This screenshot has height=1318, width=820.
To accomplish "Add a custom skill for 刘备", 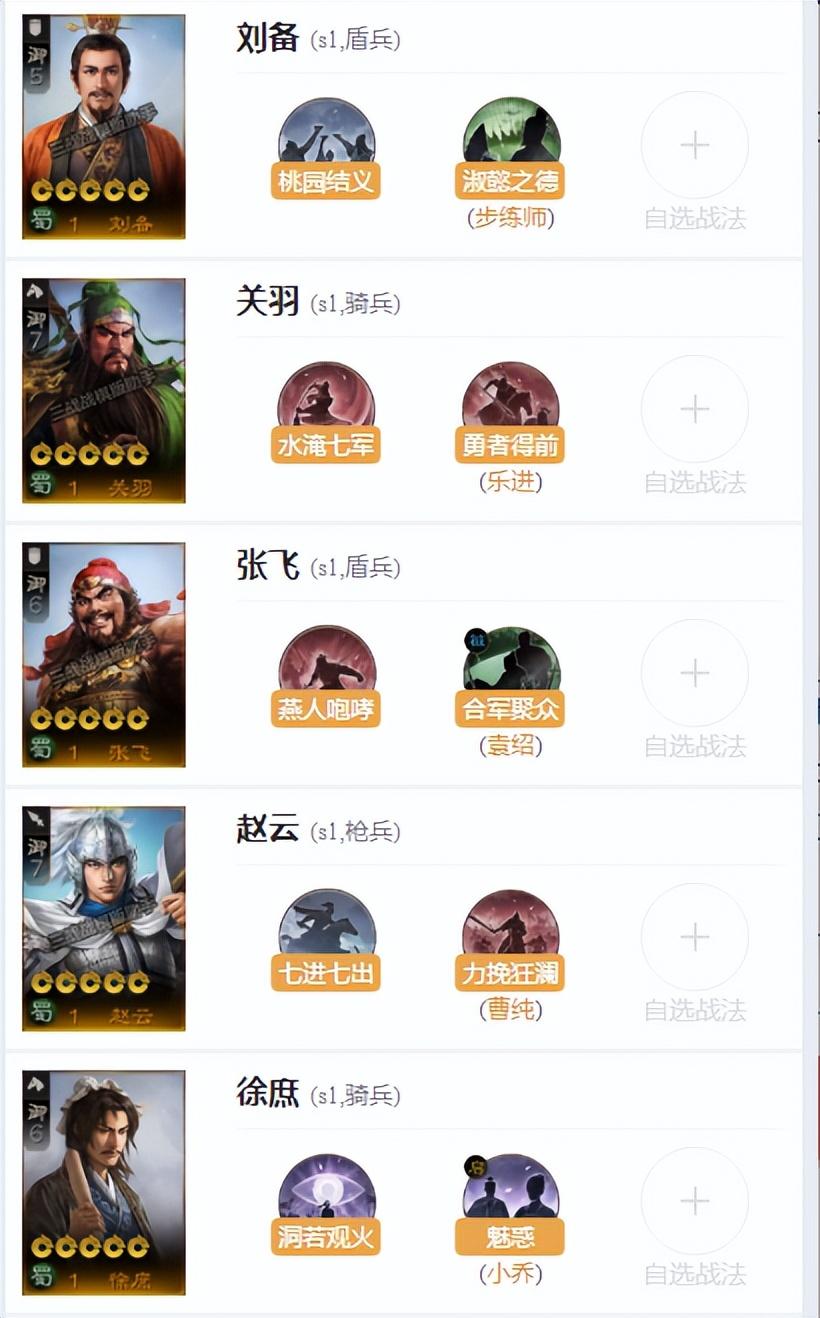I will 694,146.
